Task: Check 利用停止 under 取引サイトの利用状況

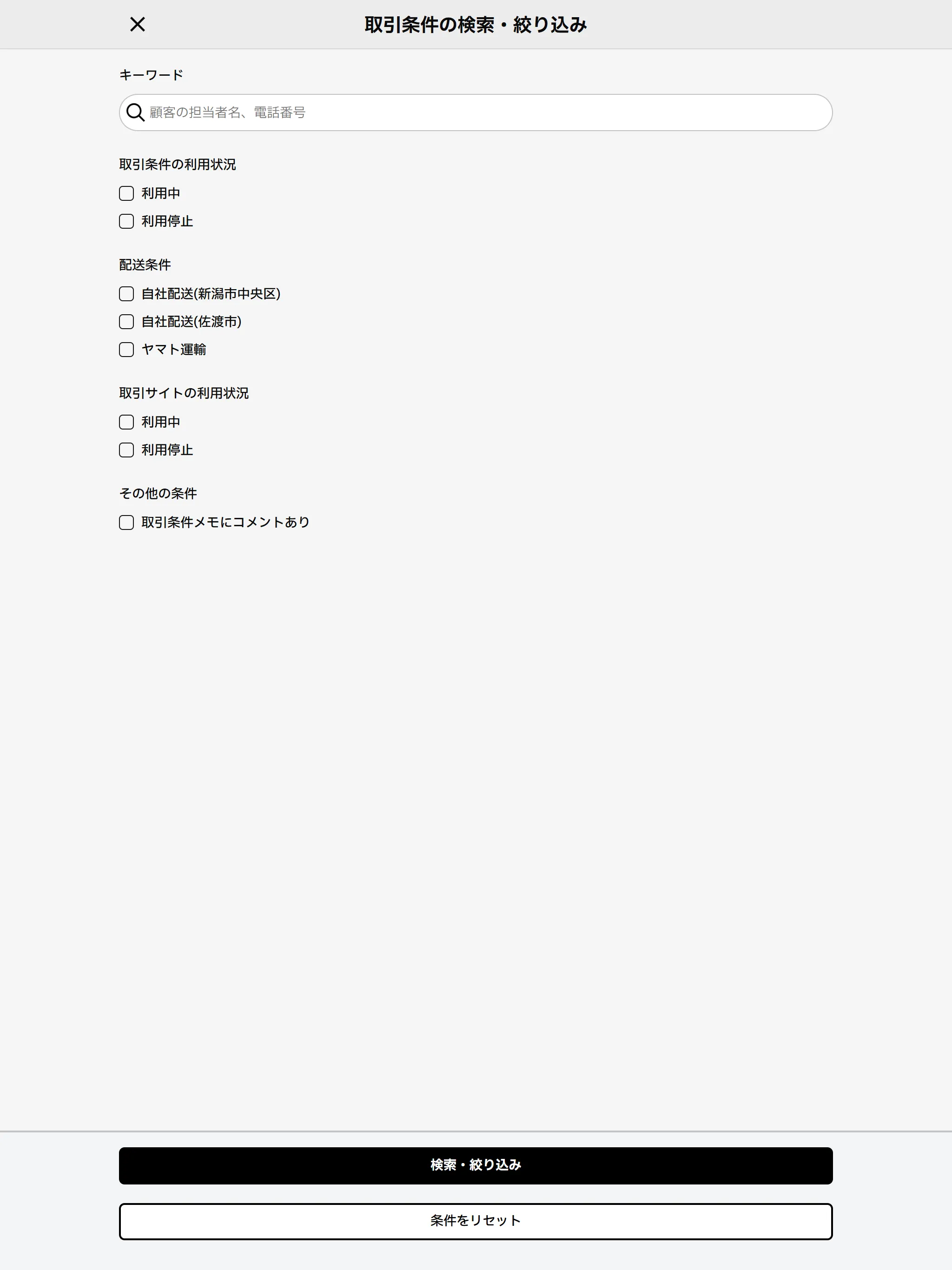Action: (126, 450)
